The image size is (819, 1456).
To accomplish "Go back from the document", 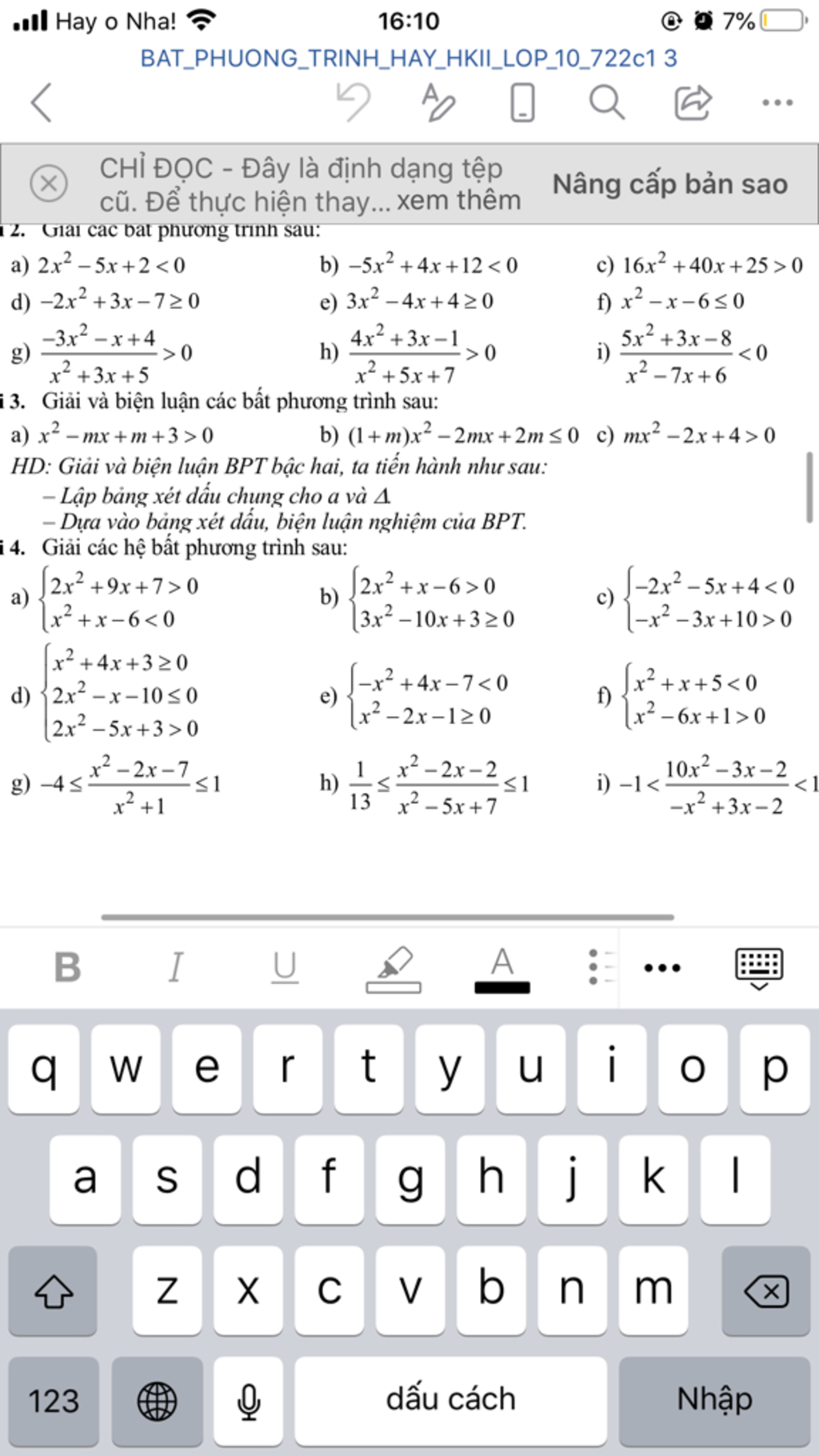I will point(42,102).
